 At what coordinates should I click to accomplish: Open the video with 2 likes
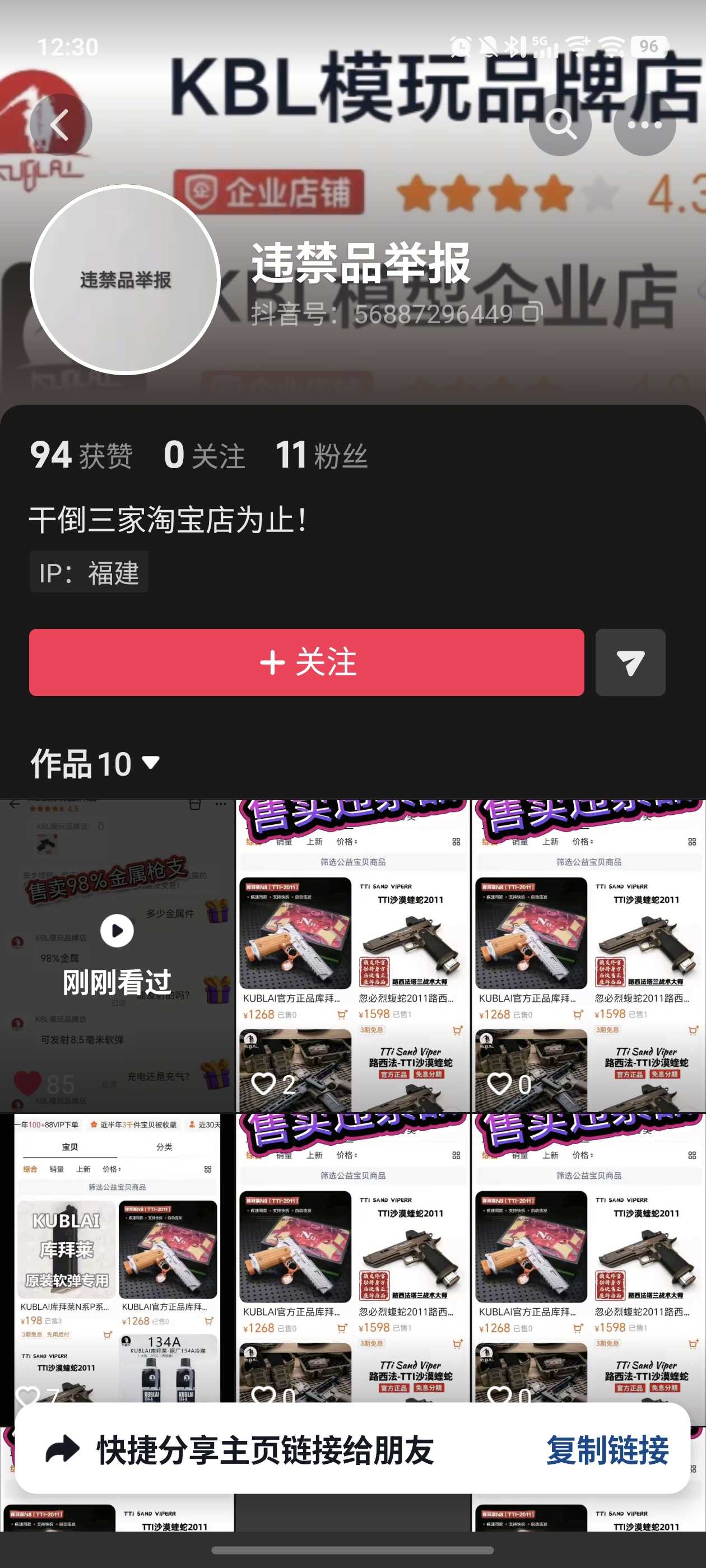tap(352, 956)
